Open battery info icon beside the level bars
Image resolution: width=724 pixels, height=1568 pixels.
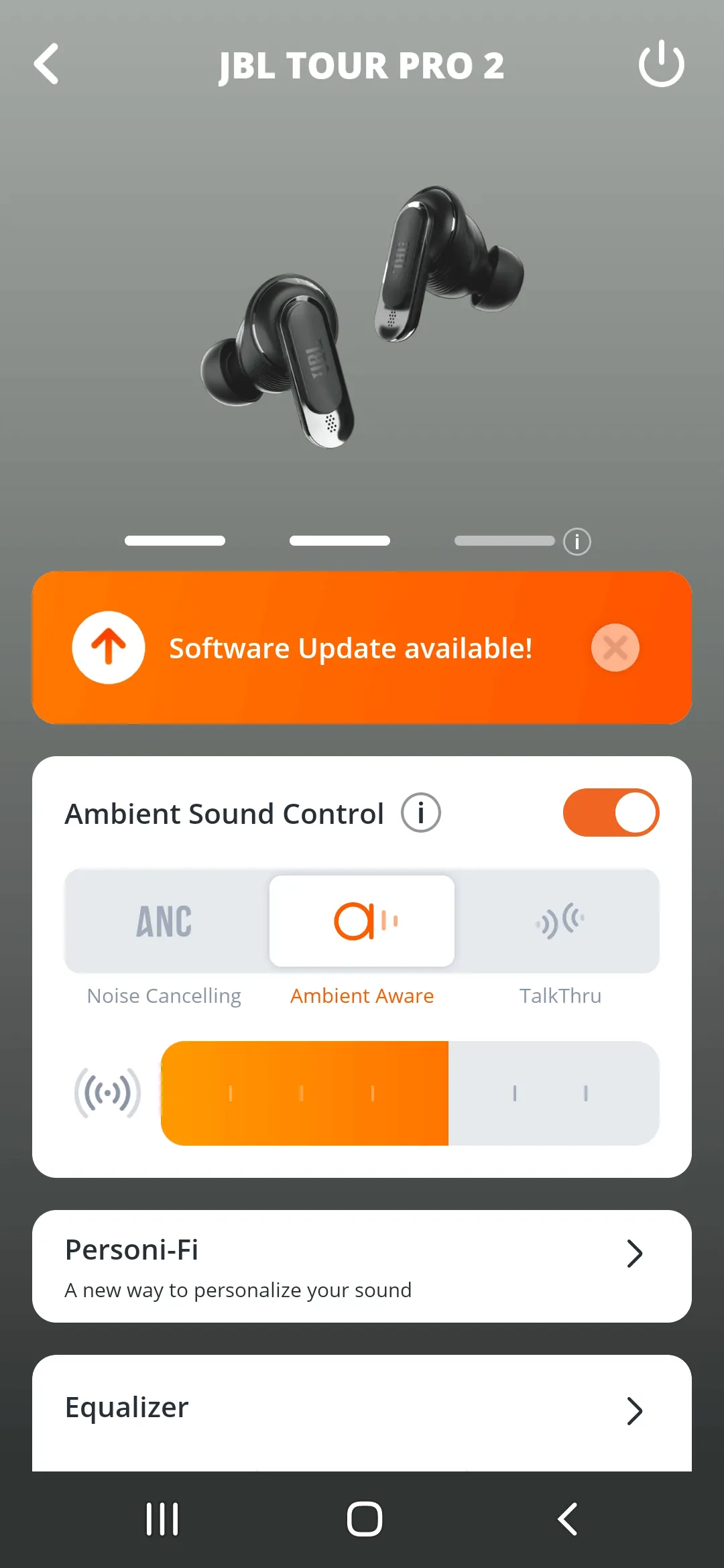coord(577,542)
